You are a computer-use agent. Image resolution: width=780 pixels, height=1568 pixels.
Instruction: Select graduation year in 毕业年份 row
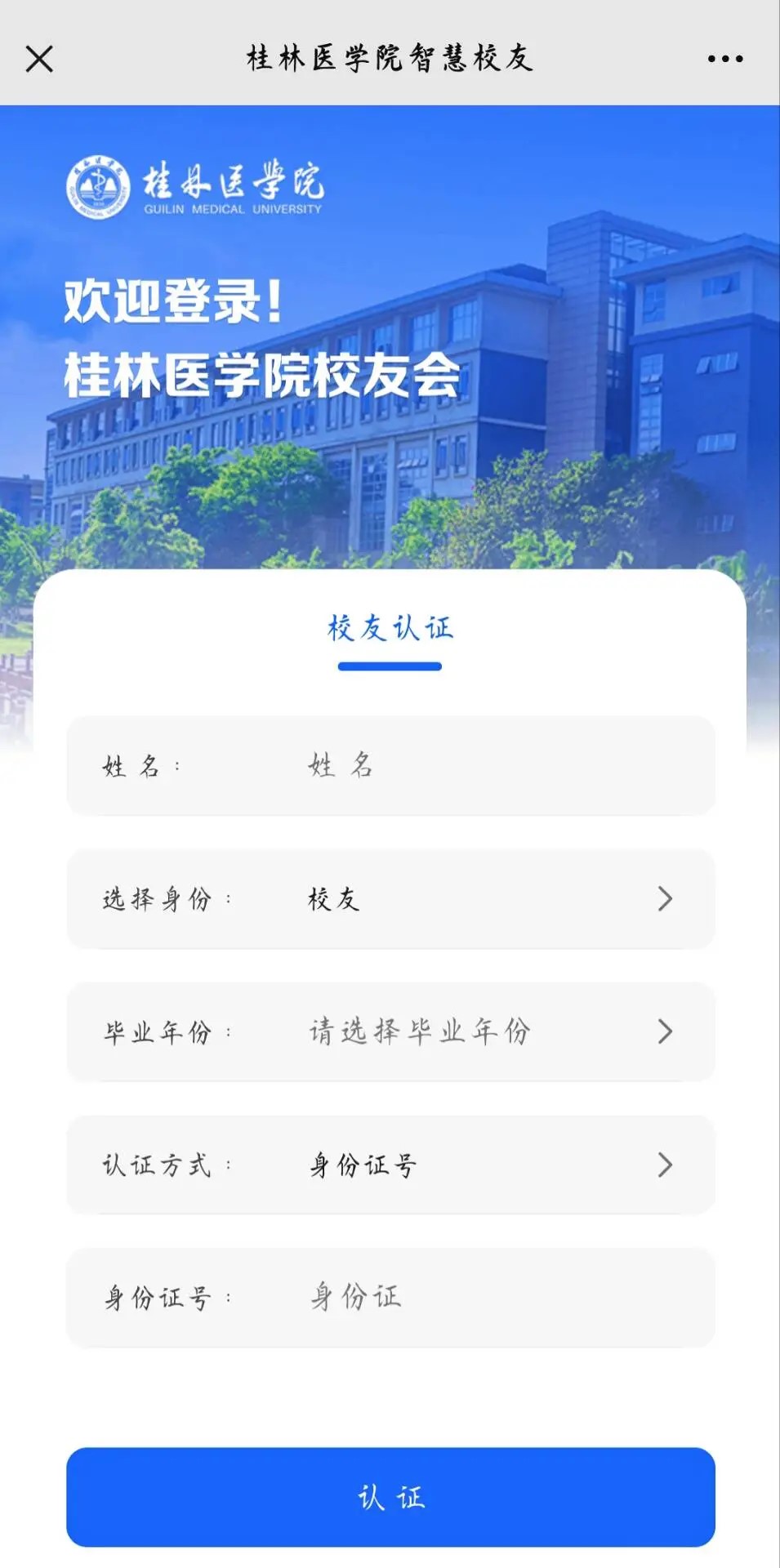click(x=390, y=1031)
